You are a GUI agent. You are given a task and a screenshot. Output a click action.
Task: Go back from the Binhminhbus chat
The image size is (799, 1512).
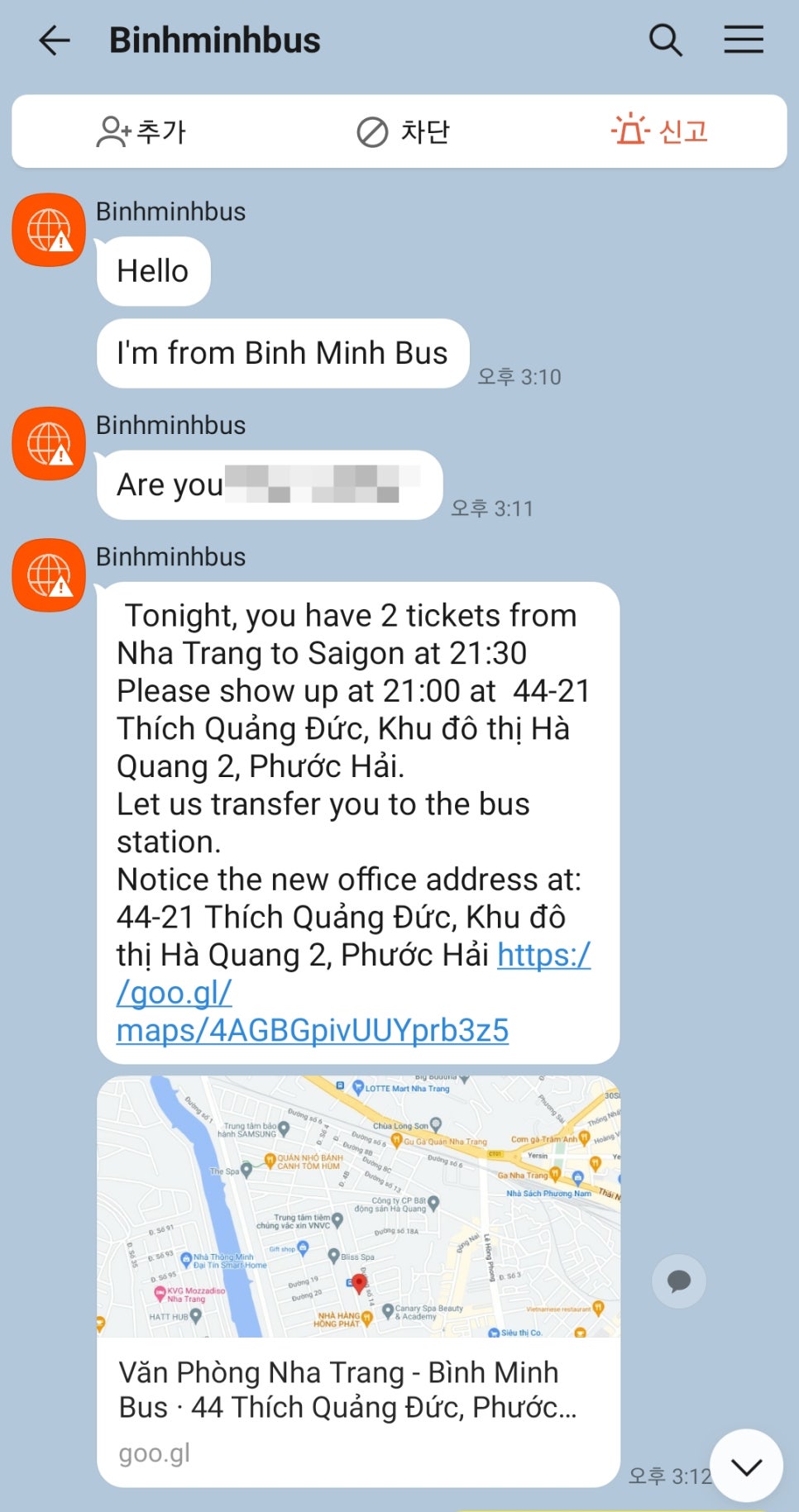pyautogui.click(x=55, y=40)
